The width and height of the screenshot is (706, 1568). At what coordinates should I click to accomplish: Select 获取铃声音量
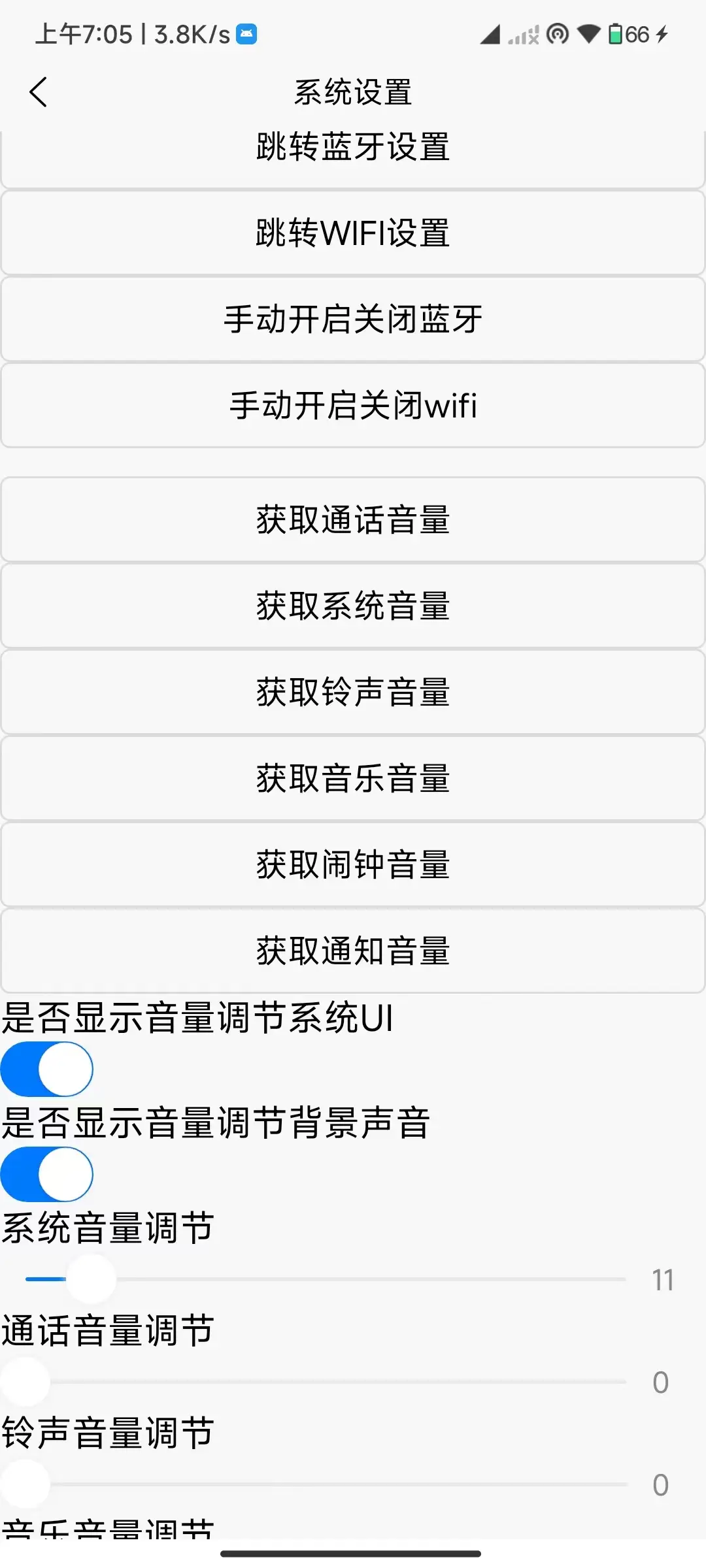pos(353,693)
